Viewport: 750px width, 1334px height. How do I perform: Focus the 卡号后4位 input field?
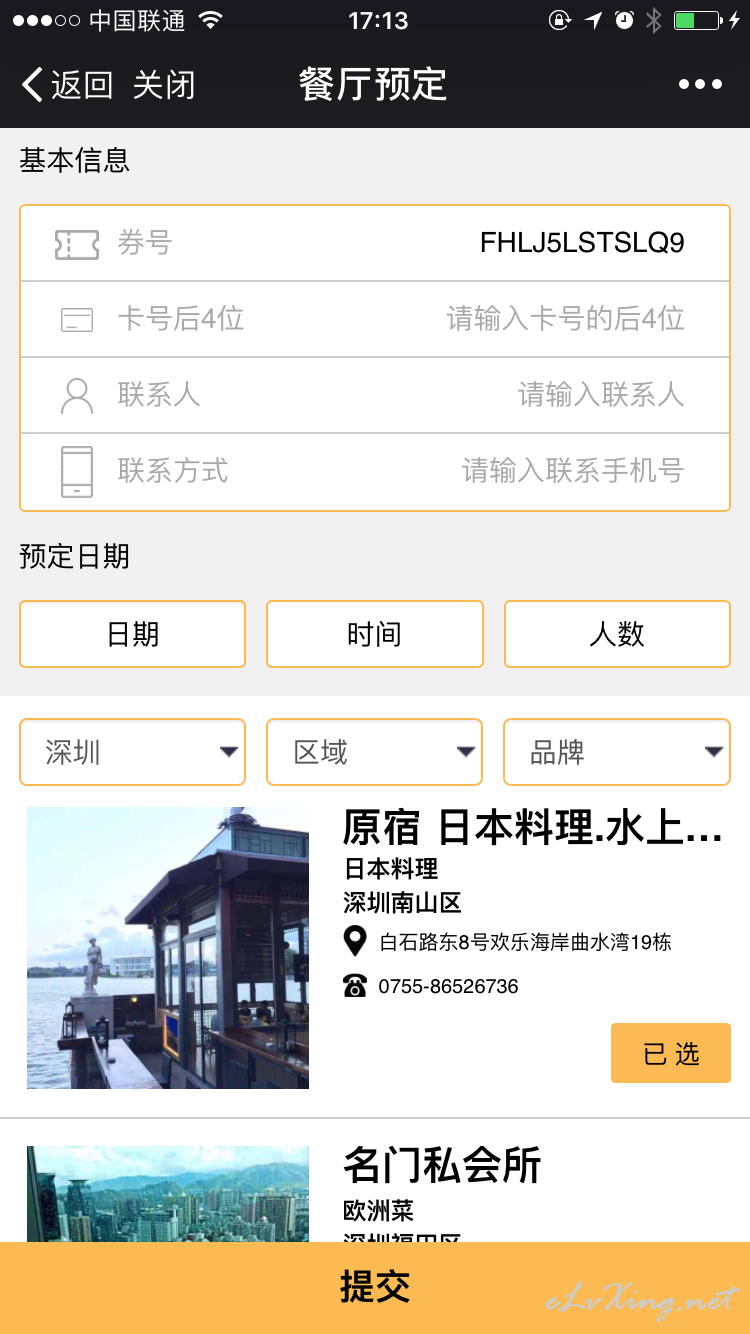point(375,319)
